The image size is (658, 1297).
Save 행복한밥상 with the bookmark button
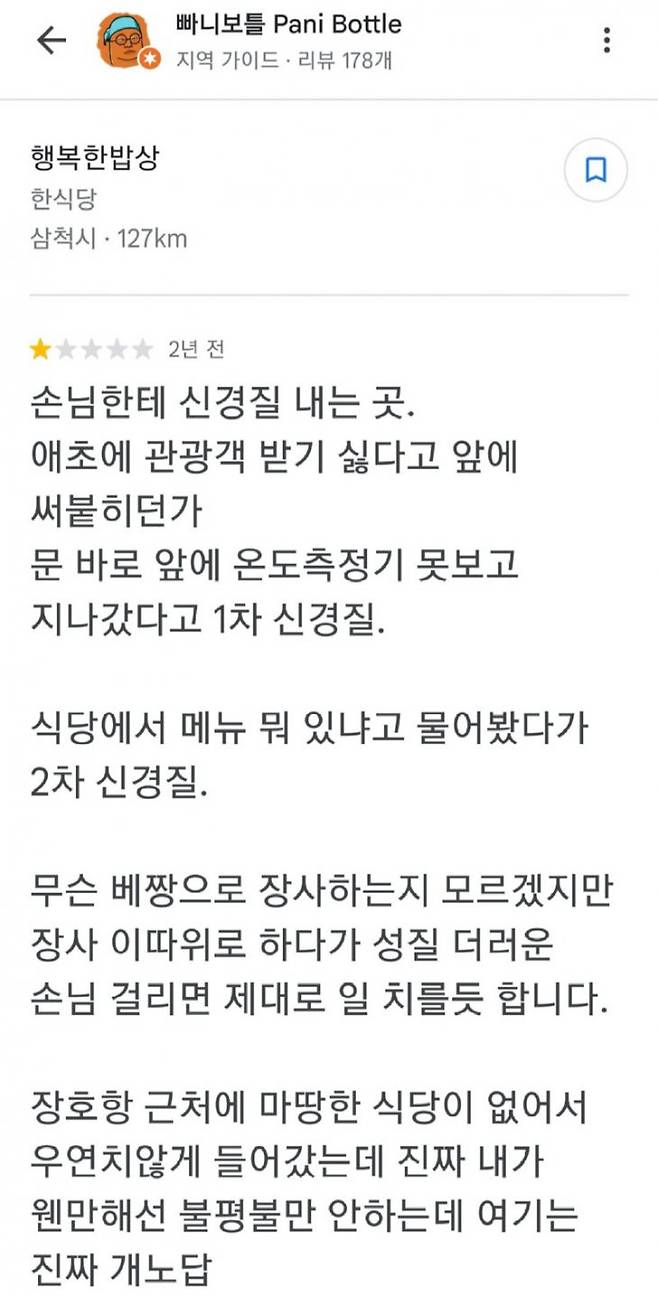pyautogui.click(x=596, y=171)
